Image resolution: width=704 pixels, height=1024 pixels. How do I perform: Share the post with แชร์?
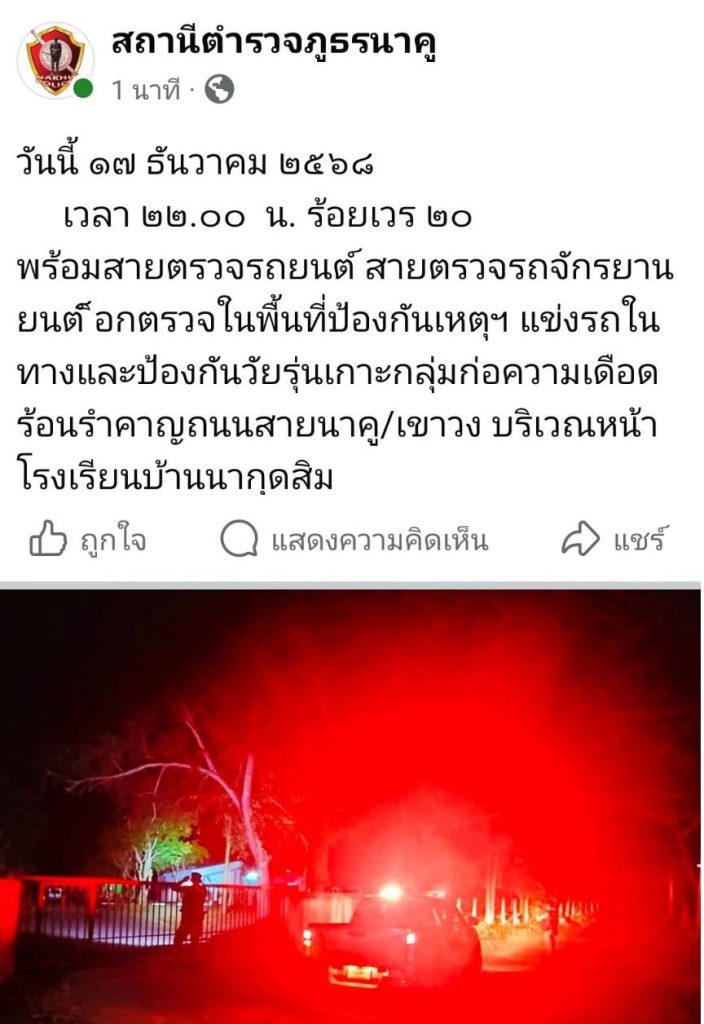coord(614,540)
